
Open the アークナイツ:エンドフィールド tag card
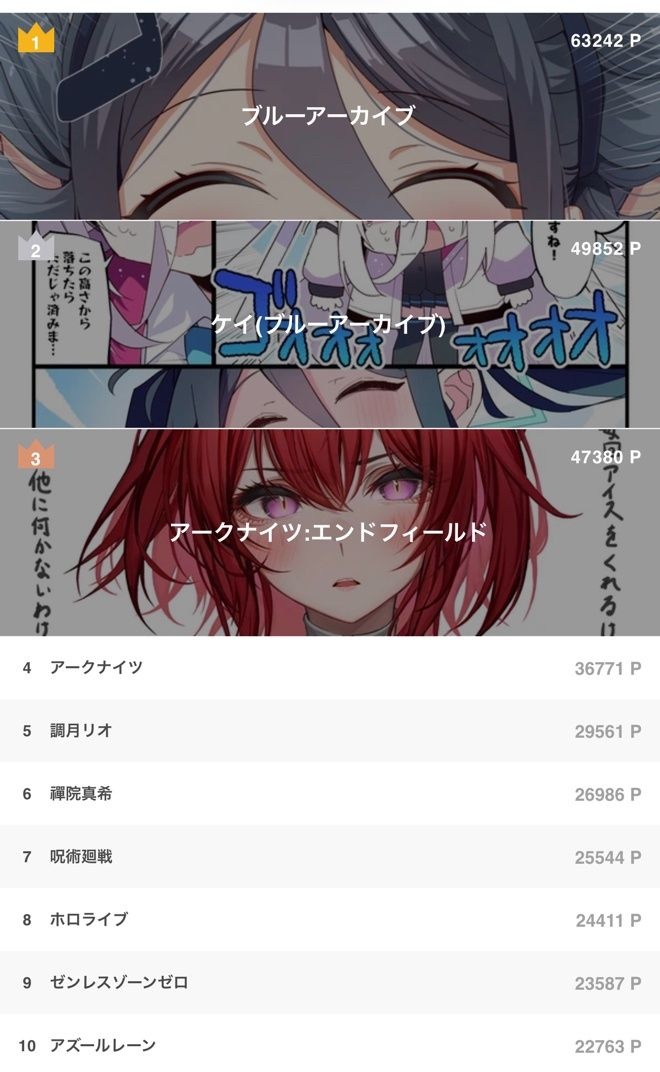pos(328,532)
